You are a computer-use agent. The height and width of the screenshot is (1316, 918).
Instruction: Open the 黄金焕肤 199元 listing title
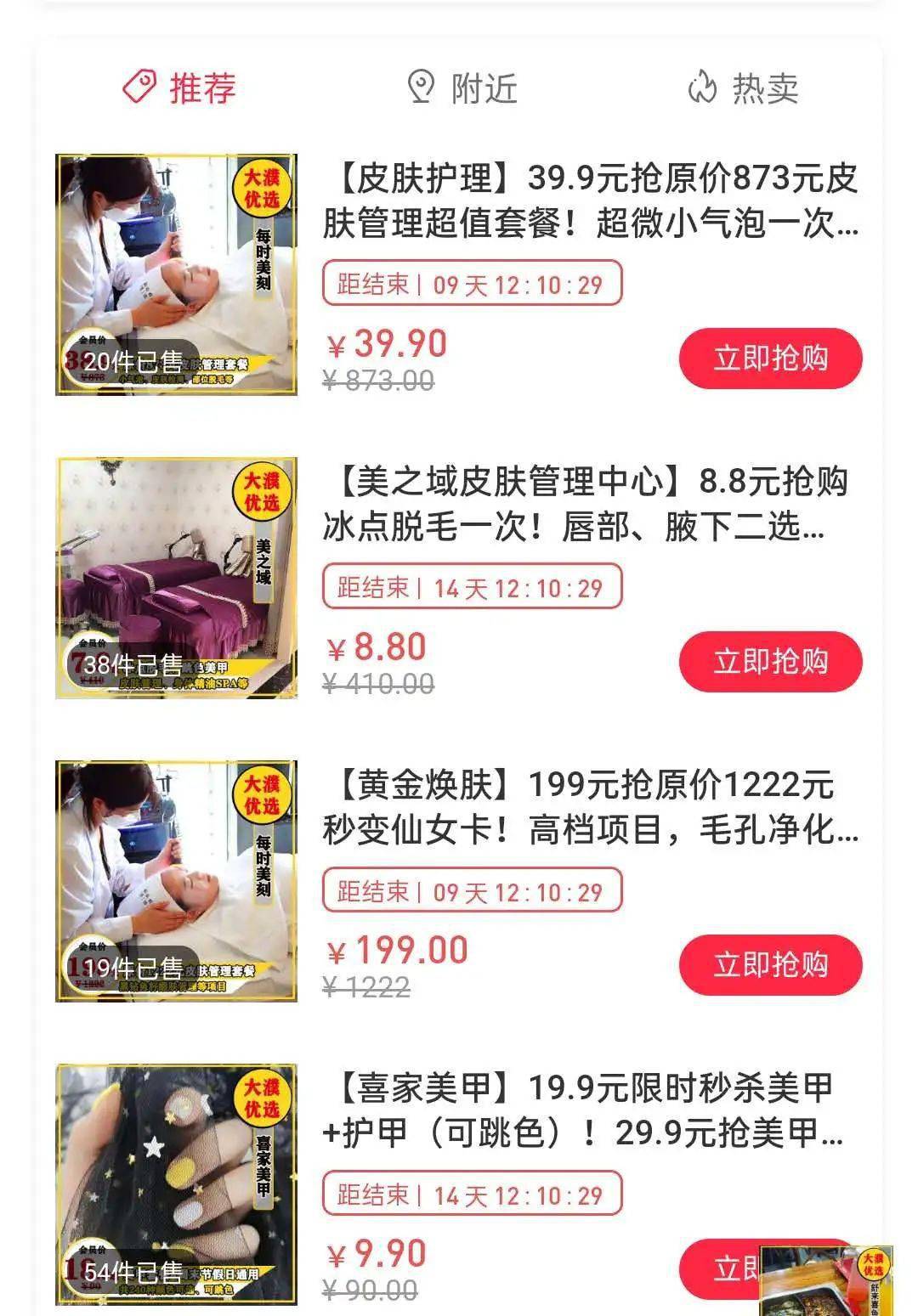tap(590, 808)
